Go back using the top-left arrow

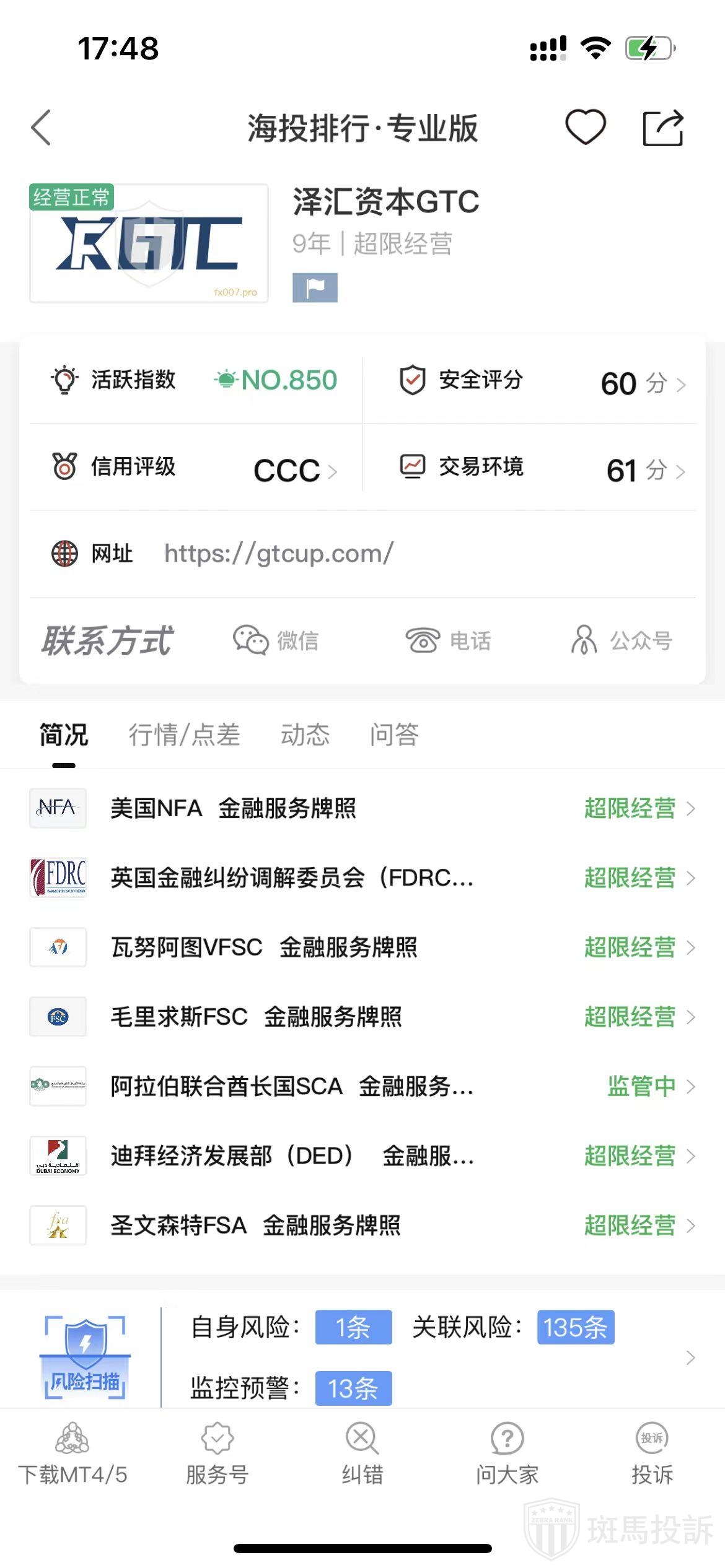[x=41, y=128]
